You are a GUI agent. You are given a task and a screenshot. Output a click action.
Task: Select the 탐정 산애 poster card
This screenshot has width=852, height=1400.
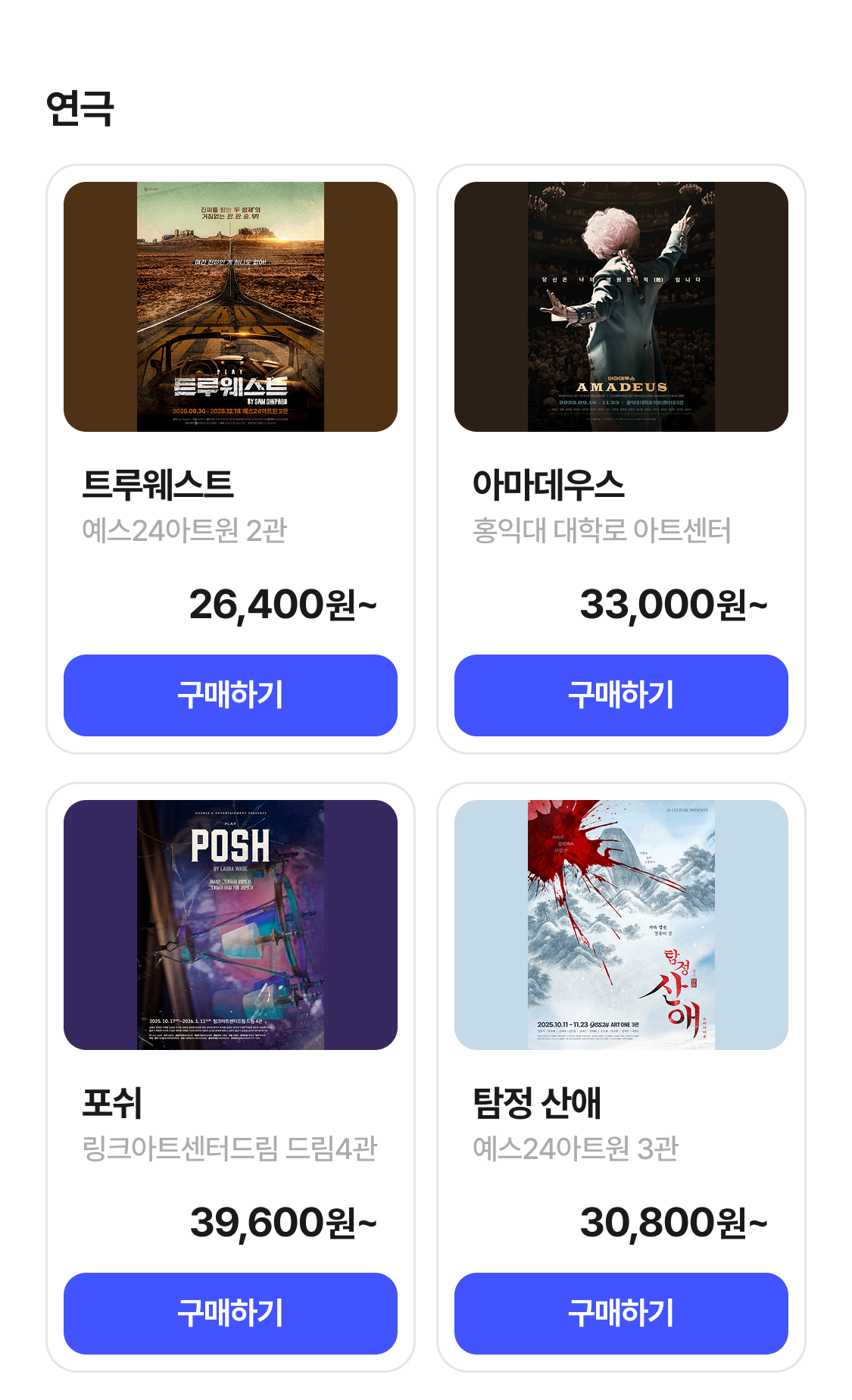621,924
